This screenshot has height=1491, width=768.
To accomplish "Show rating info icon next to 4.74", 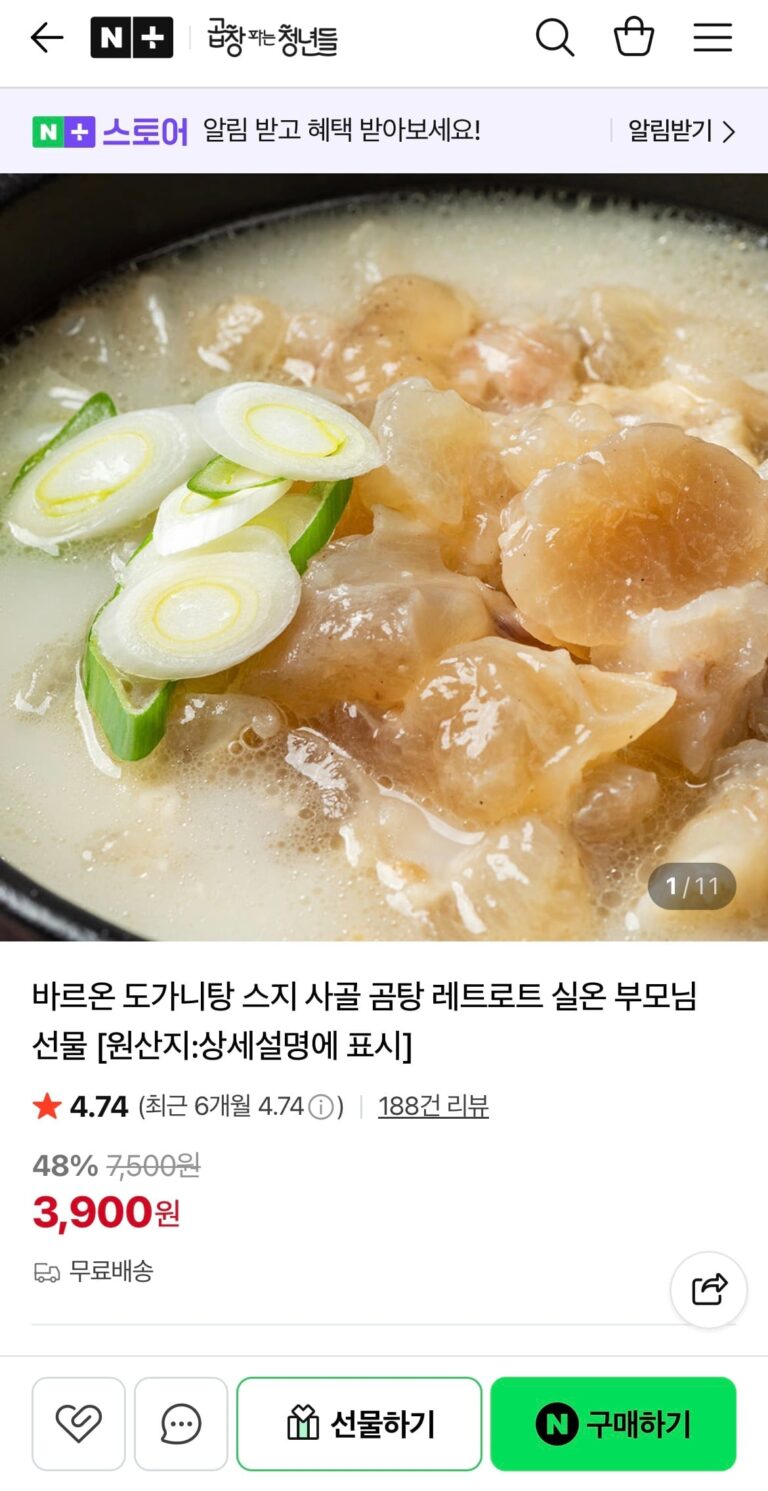I will [320, 1107].
